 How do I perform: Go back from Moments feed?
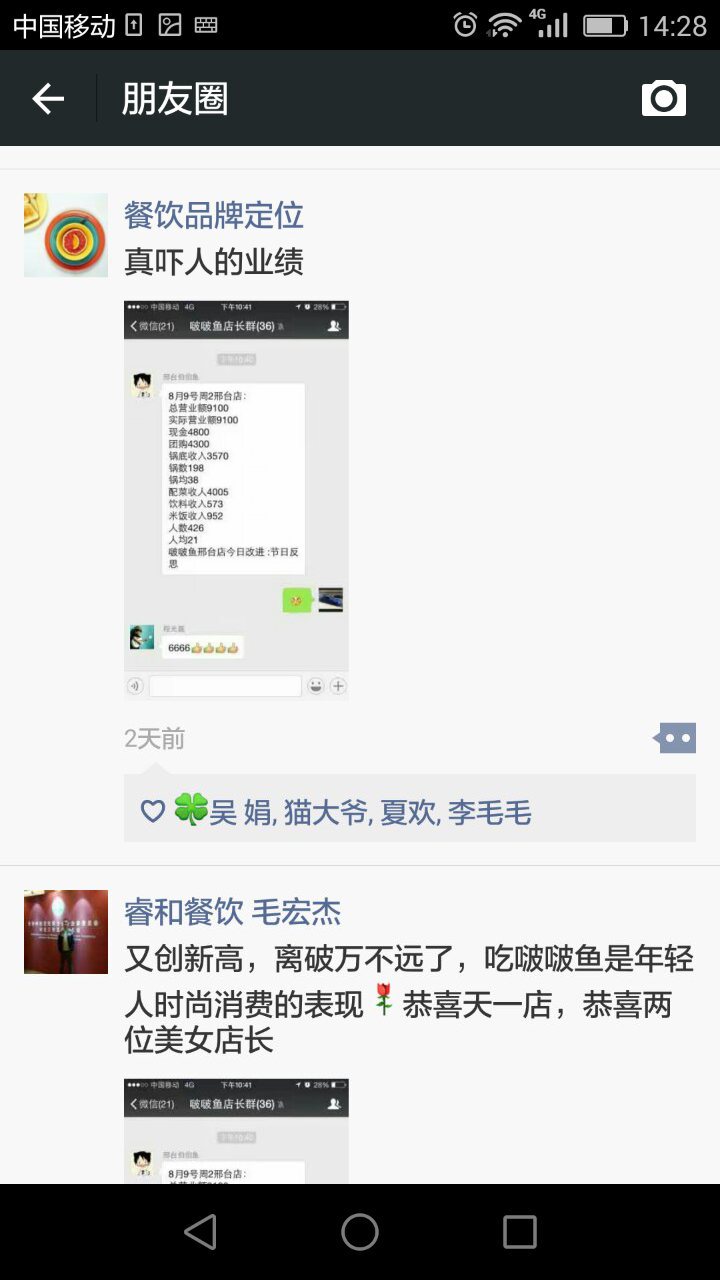coord(48,98)
